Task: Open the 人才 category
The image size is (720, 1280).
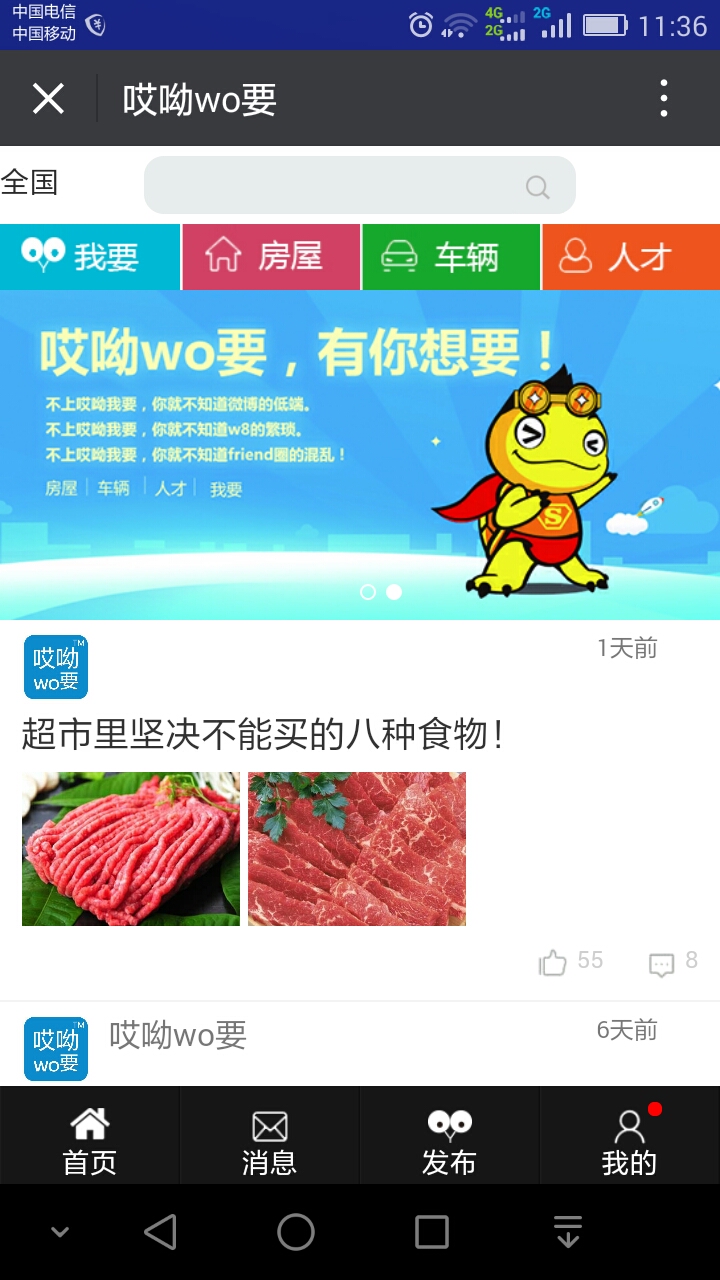Action: click(x=630, y=257)
